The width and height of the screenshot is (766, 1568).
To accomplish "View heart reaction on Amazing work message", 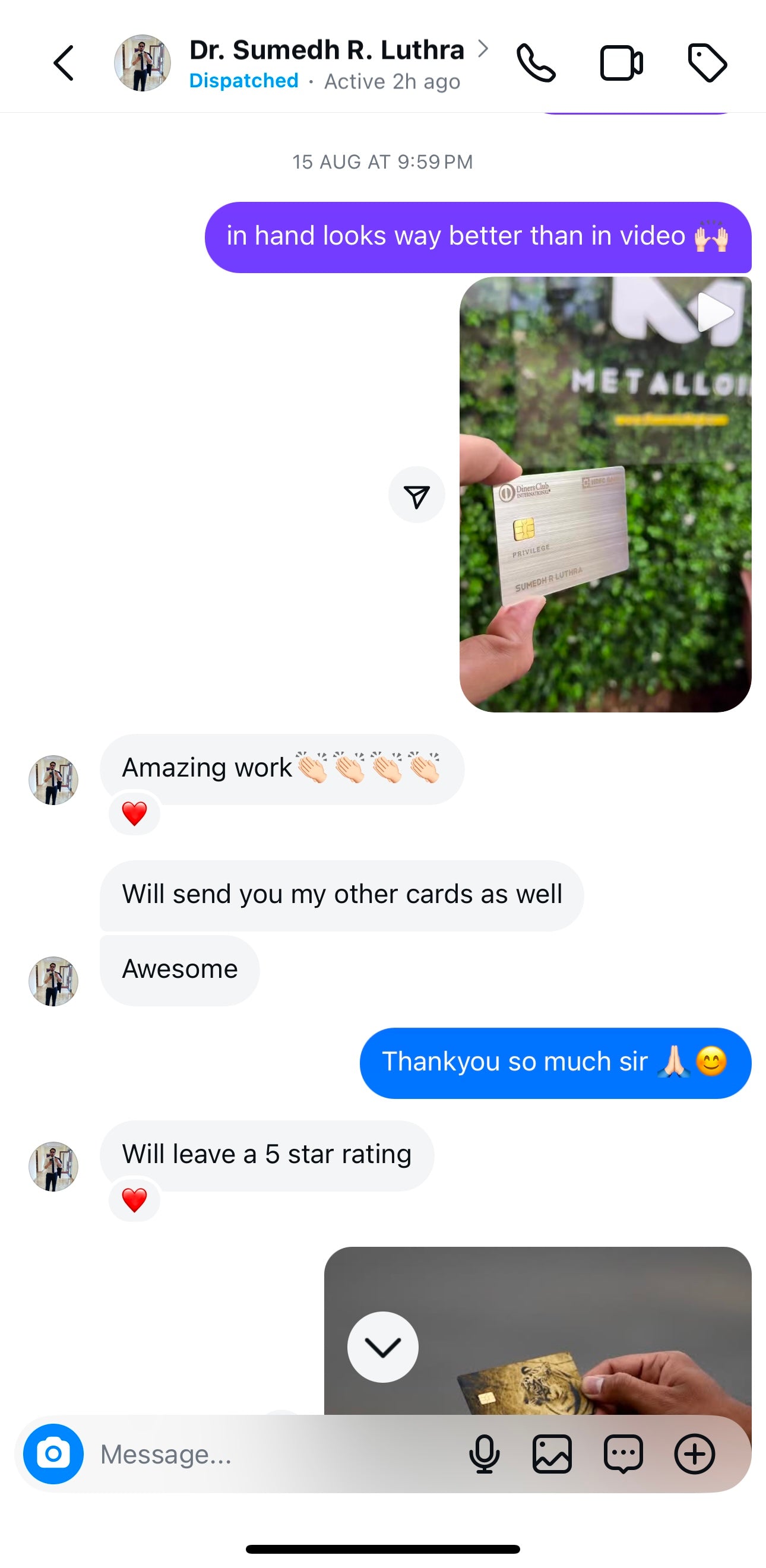I will click(135, 814).
